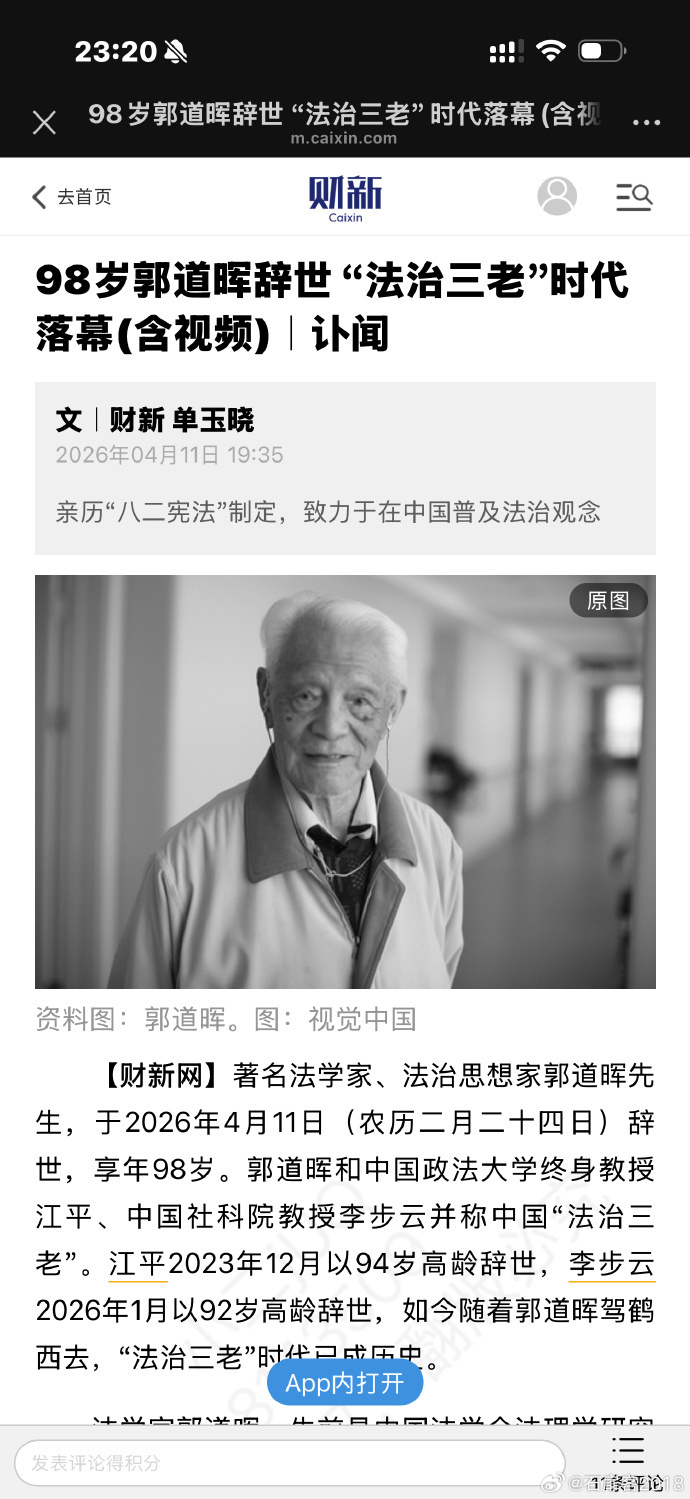
Task: Open the 郭道晖 photo
Action: pyautogui.click(x=345, y=781)
